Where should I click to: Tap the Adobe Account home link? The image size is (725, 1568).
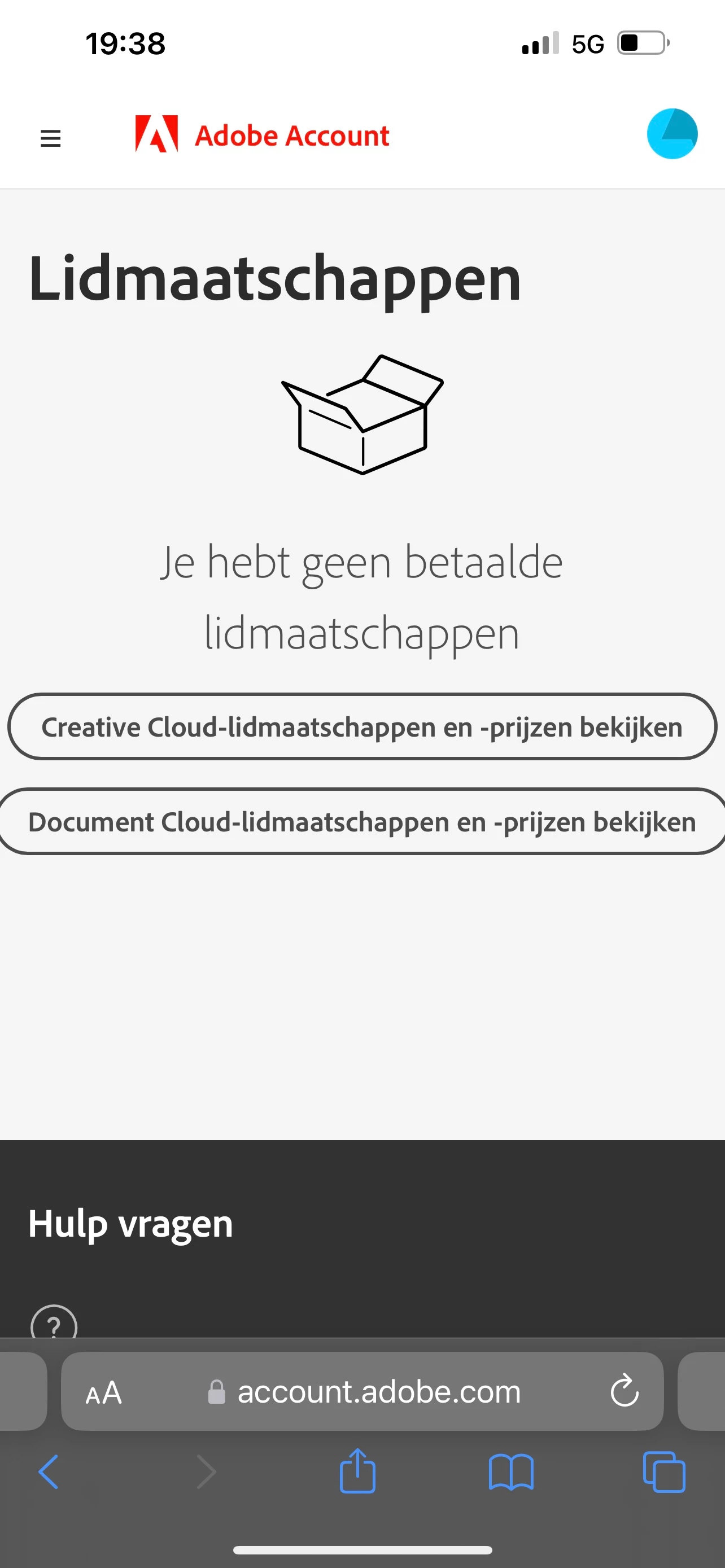pos(262,134)
